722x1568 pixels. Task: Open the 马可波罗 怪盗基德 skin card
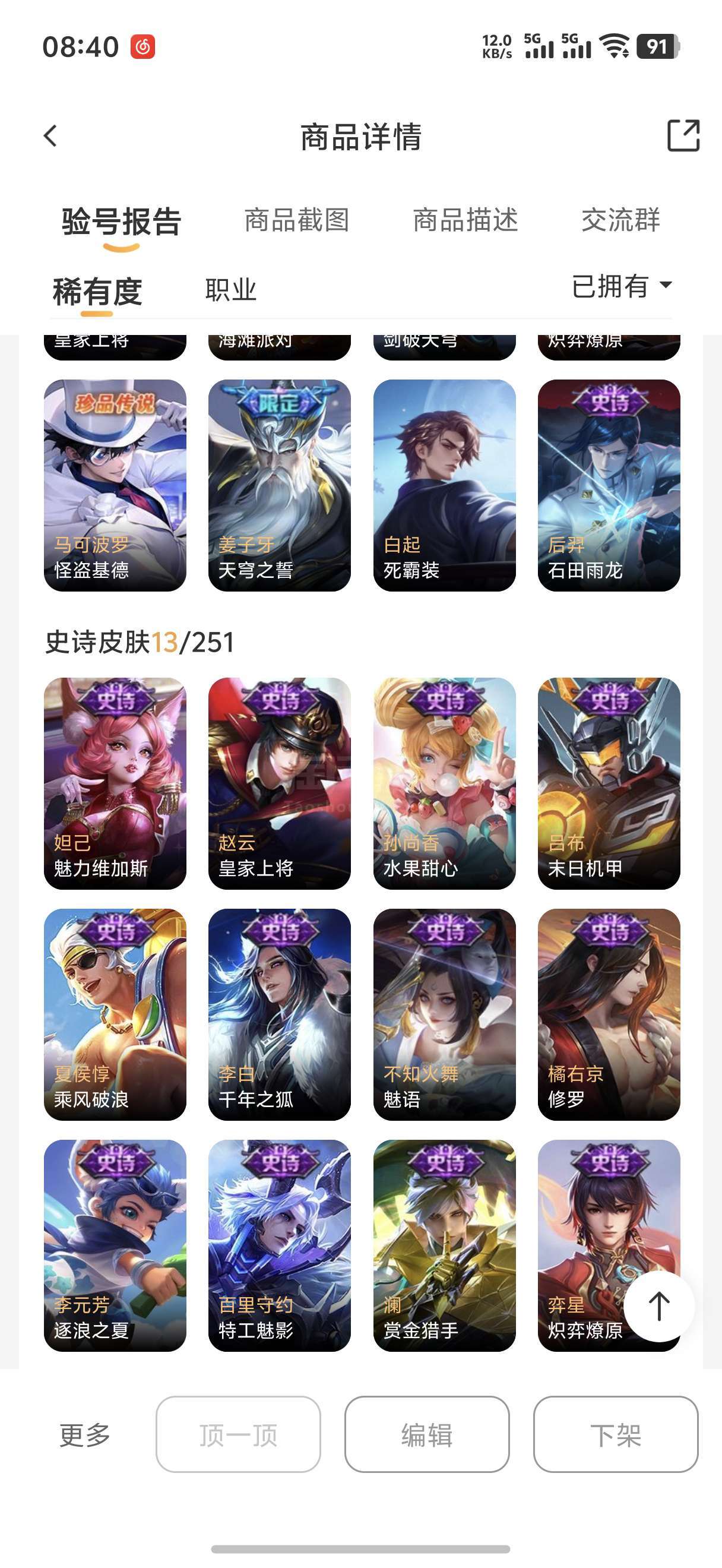tap(115, 485)
